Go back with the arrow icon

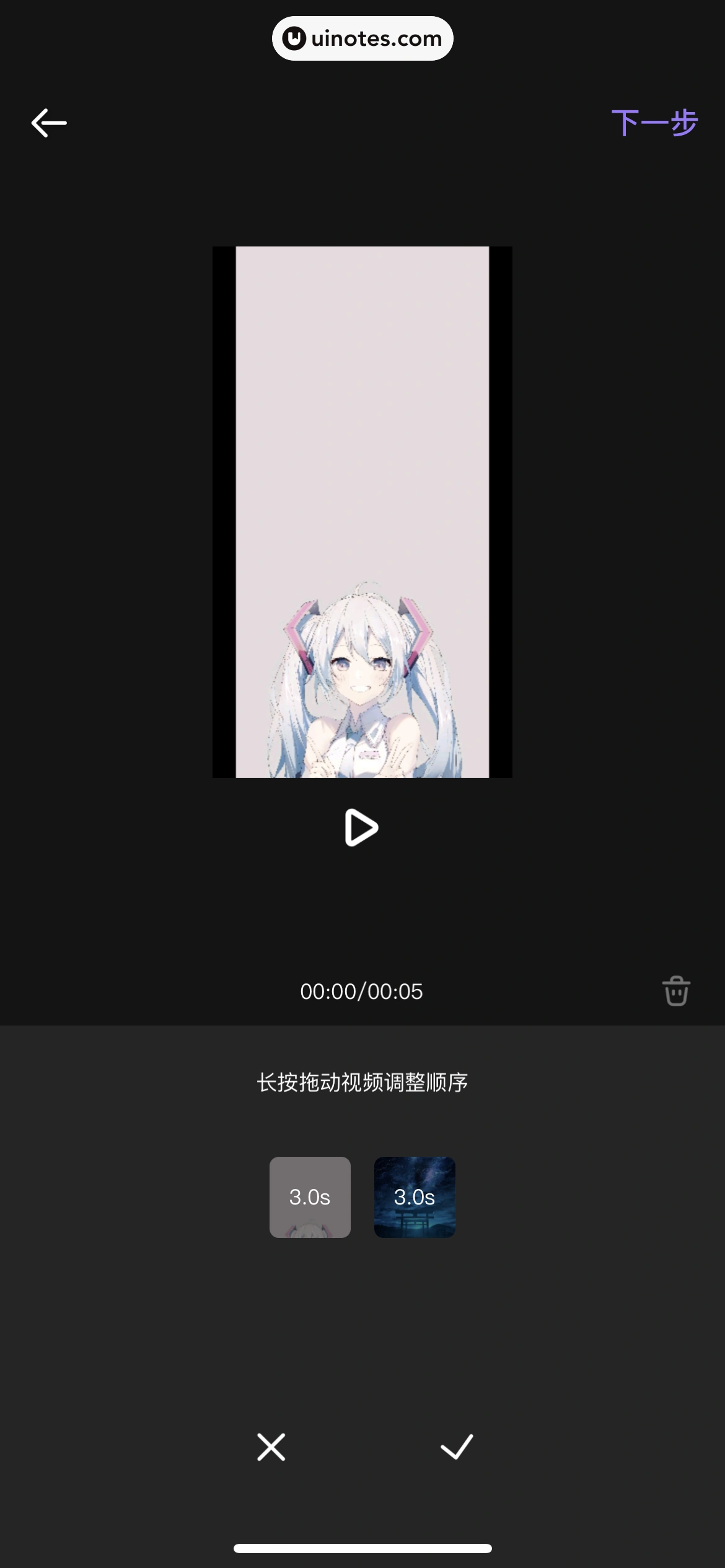(49, 123)
